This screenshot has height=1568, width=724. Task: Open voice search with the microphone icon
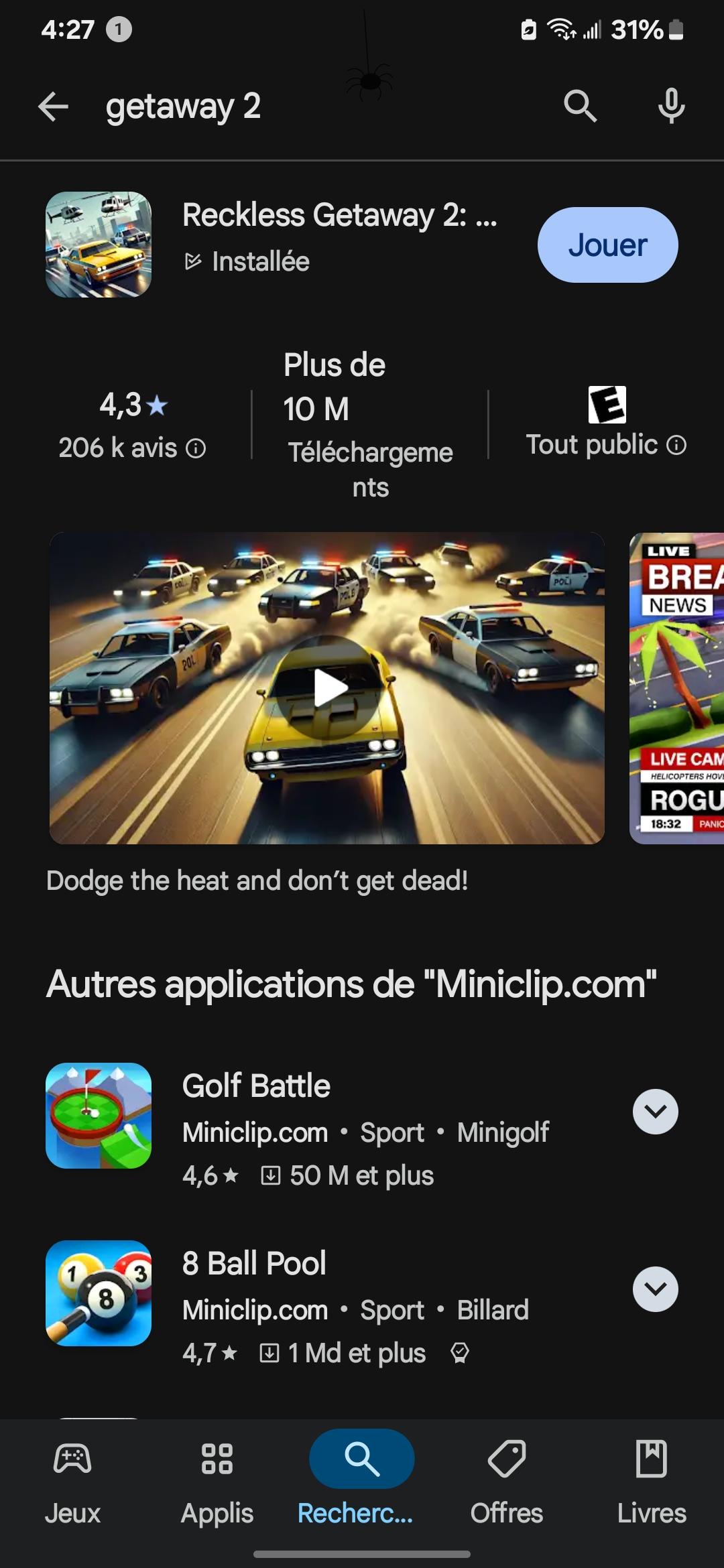[x=670, y=107]
